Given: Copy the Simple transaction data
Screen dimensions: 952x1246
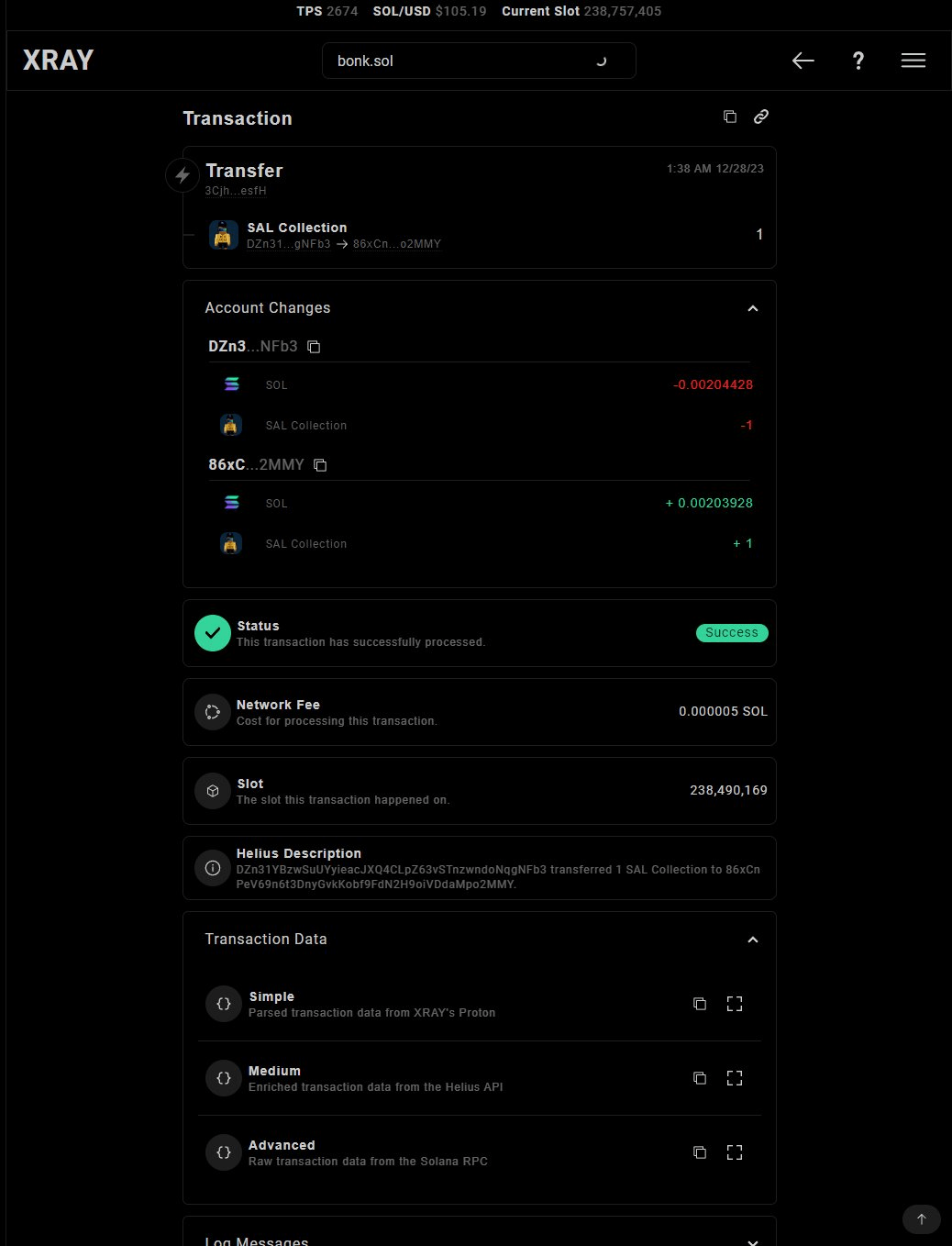Looking at the screenshot, I should (x=700, y=1004).
